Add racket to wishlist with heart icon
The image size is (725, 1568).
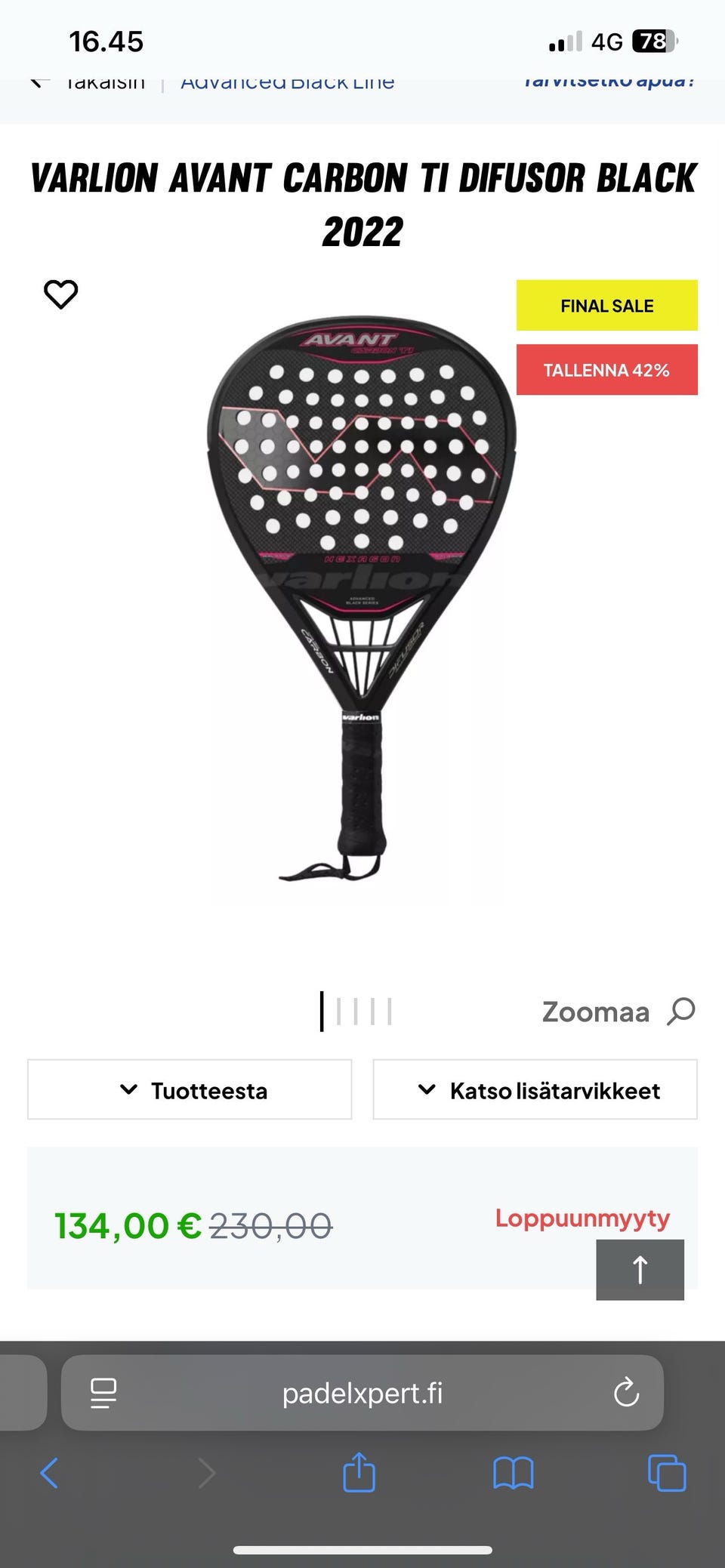60,294
